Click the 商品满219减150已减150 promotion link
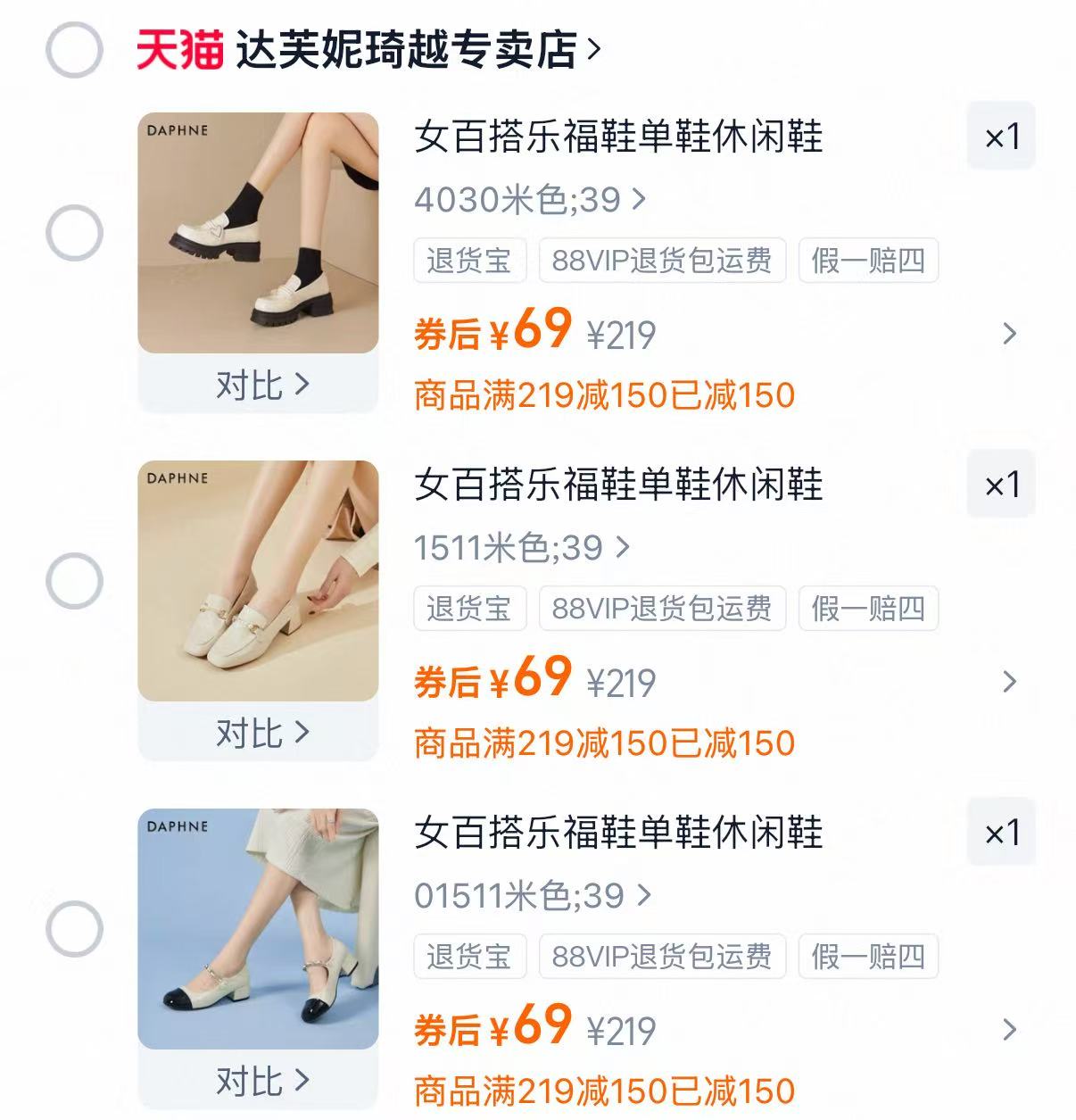The height and width of the screenshot is (1120, 1076). [605, 393]
